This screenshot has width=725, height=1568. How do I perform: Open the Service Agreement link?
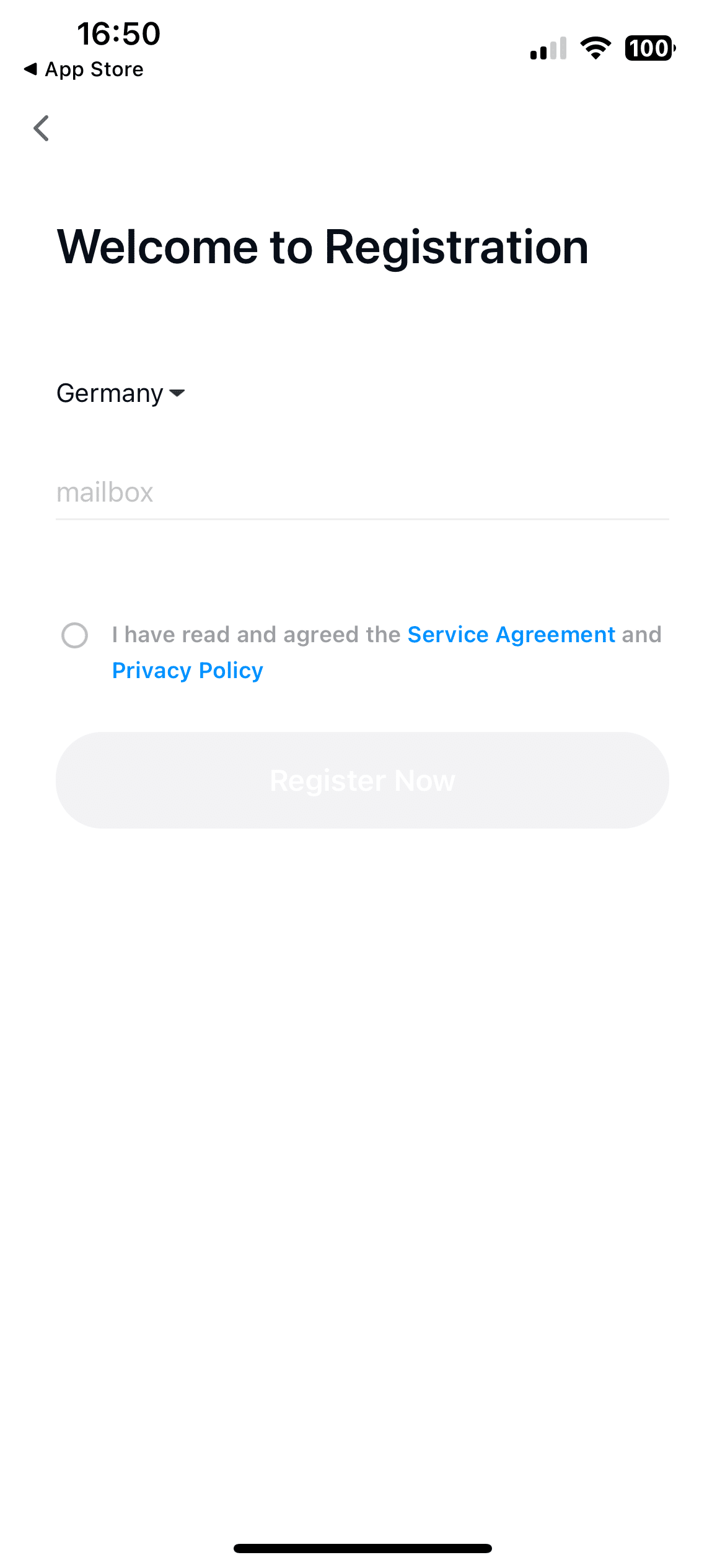(511, 635)
